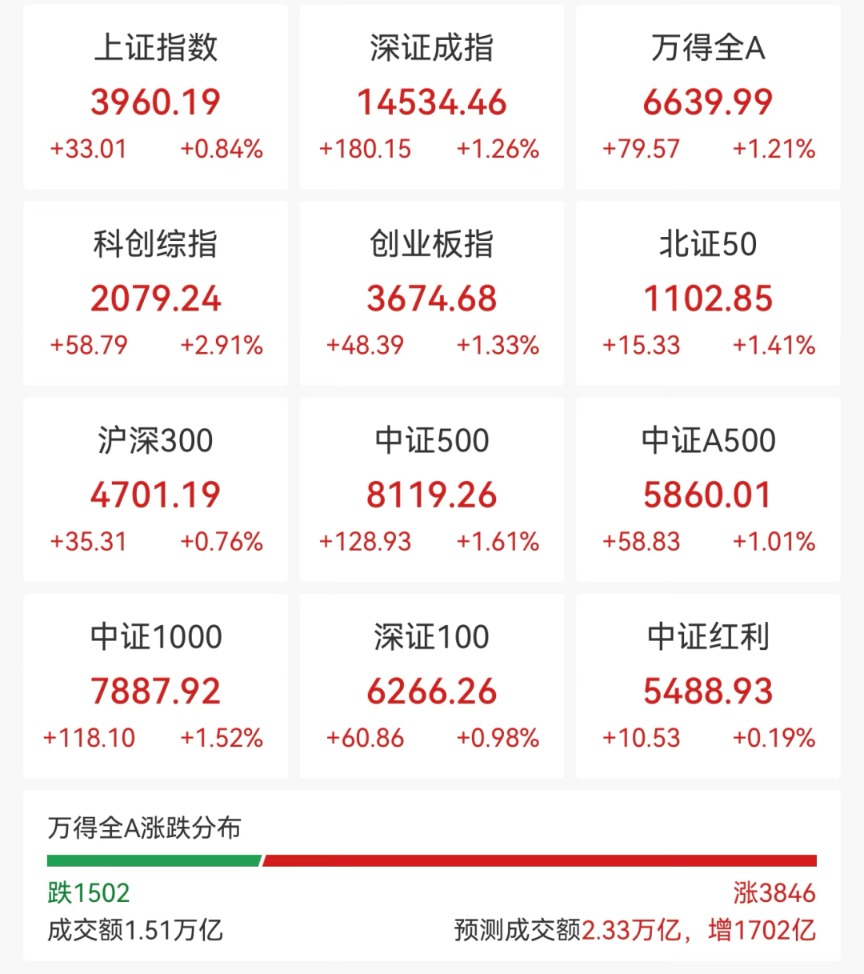Open the 创业板指 index card

pyautogui.click(x=432, y=293)
